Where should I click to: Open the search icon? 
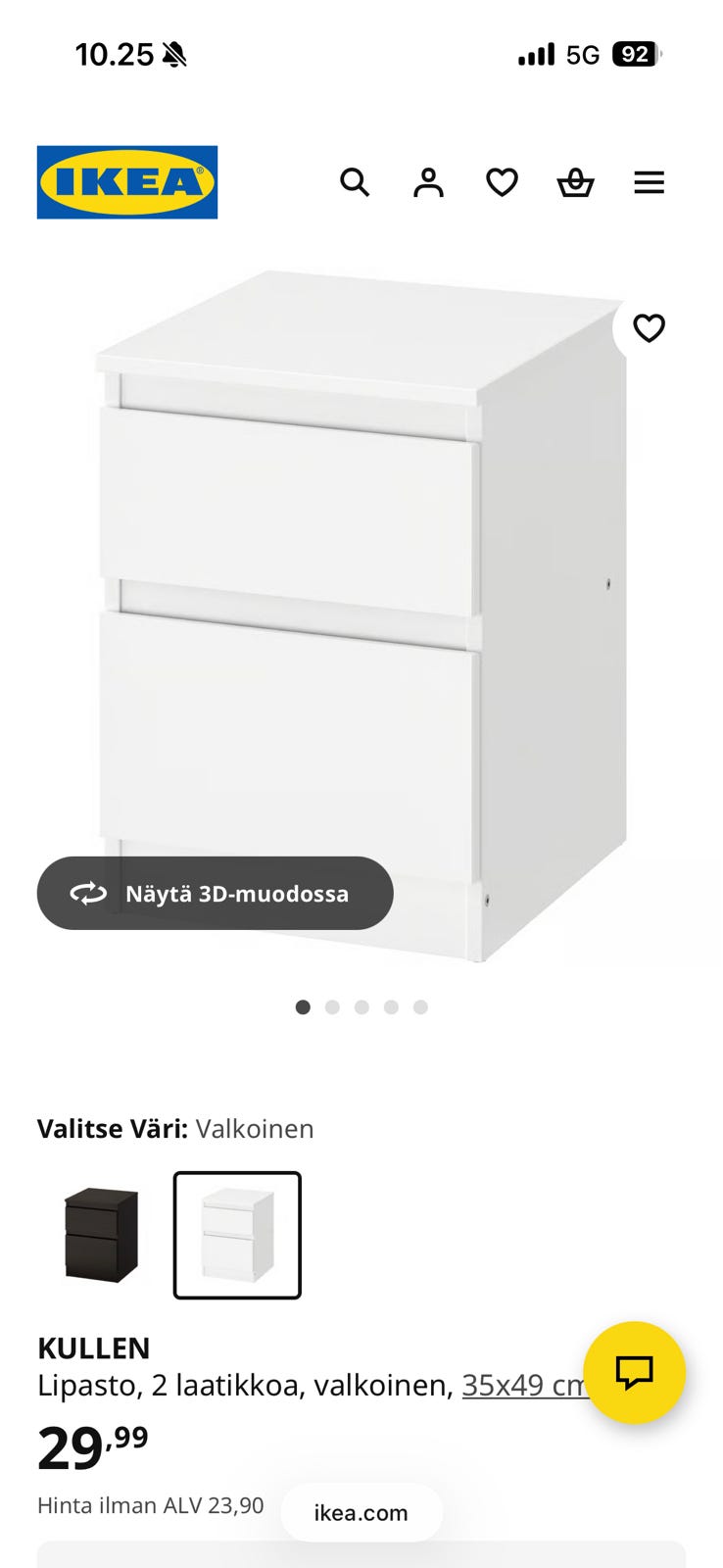[355, 182]
